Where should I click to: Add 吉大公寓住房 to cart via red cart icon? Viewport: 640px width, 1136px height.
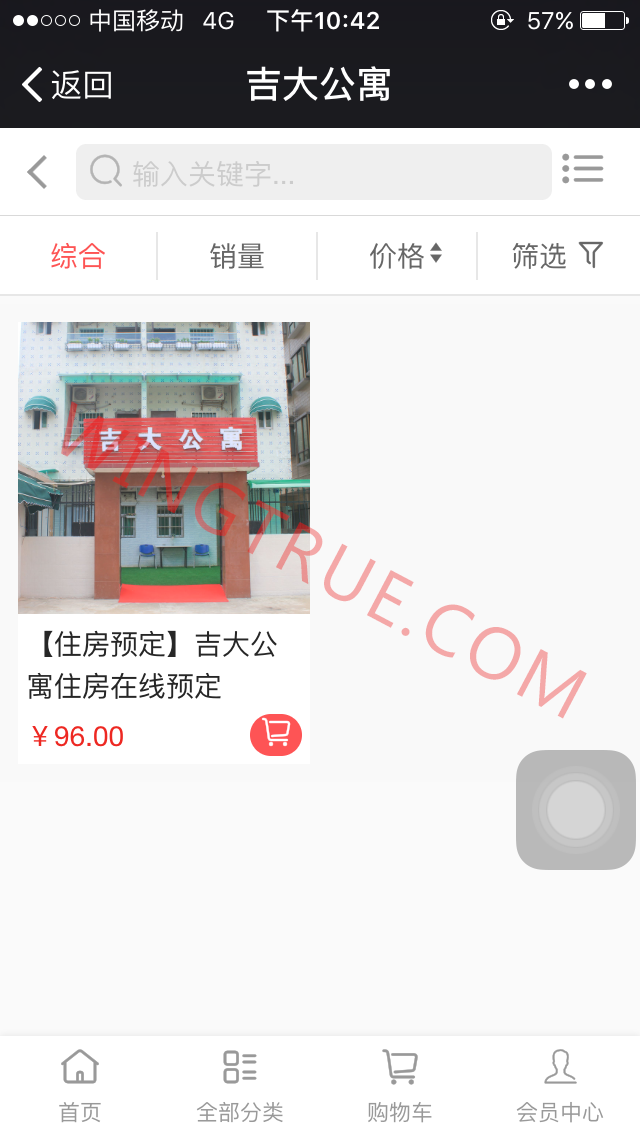(275, 735)
